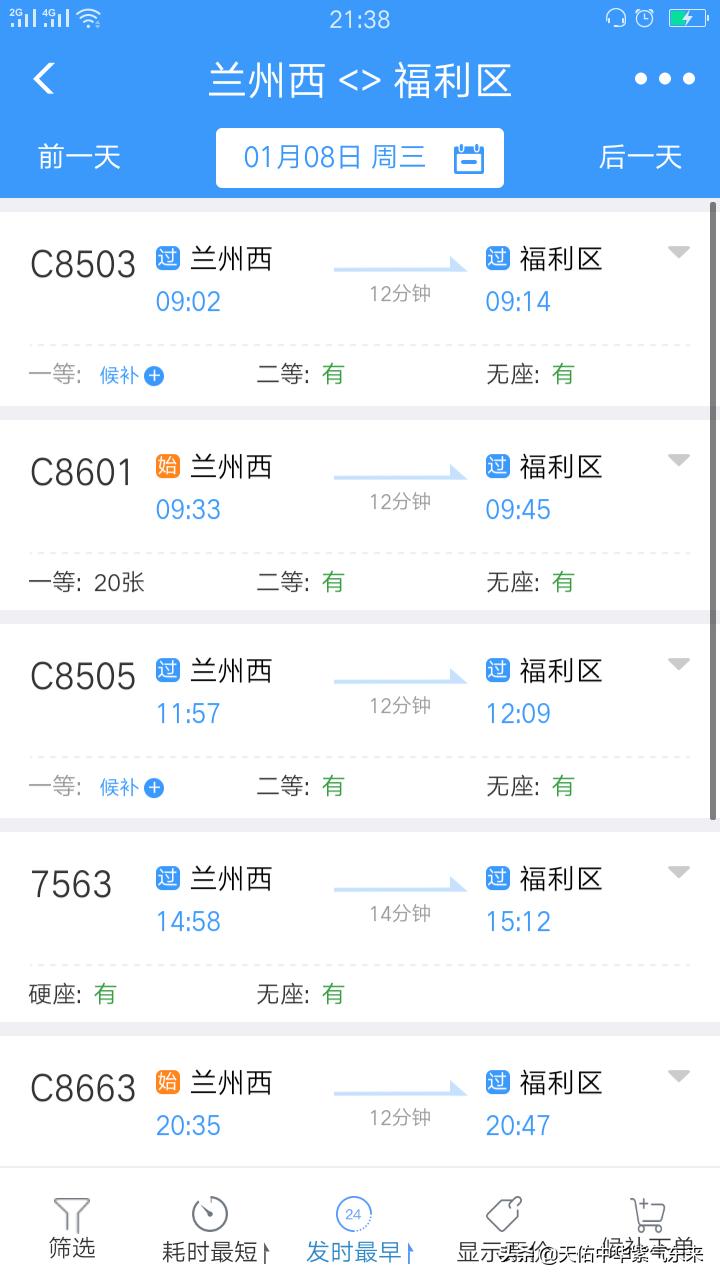Select train C8601 departing 09:33
Image resolution: width=720 pixels, height=1280 pixels.
(x=360, y=515)
